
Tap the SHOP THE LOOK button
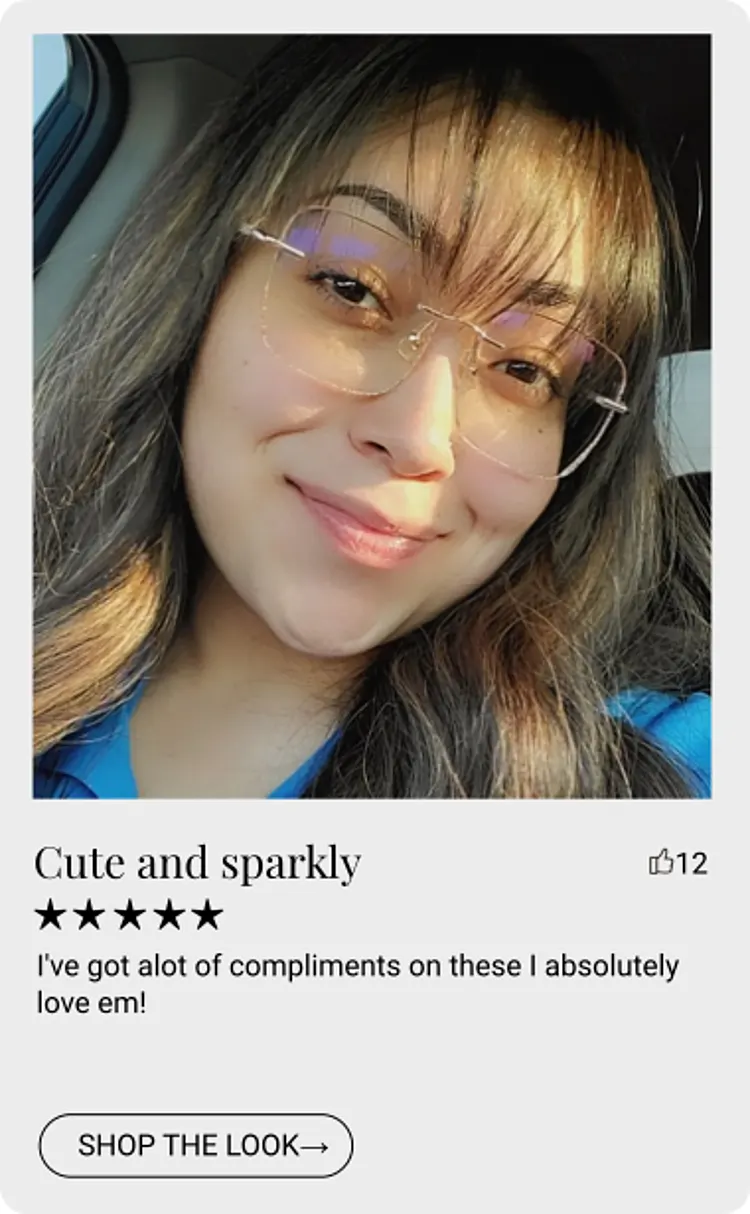tap(196, 1145)
